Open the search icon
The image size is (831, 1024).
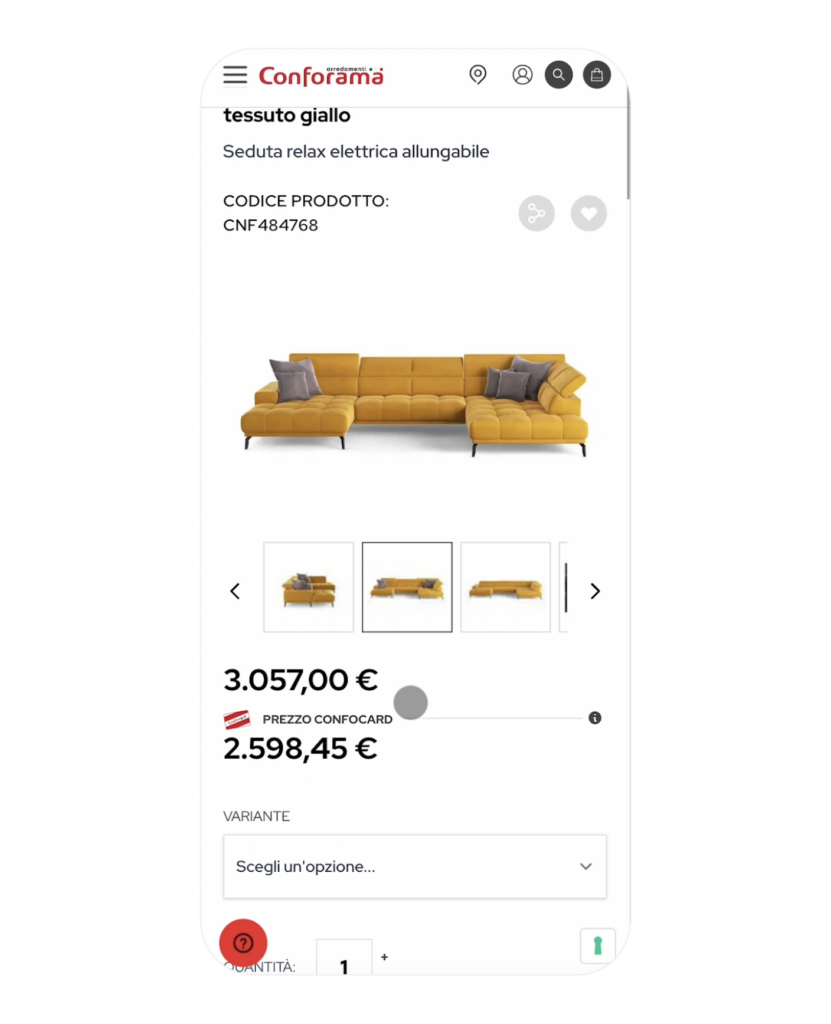click(x=559, y=75)
